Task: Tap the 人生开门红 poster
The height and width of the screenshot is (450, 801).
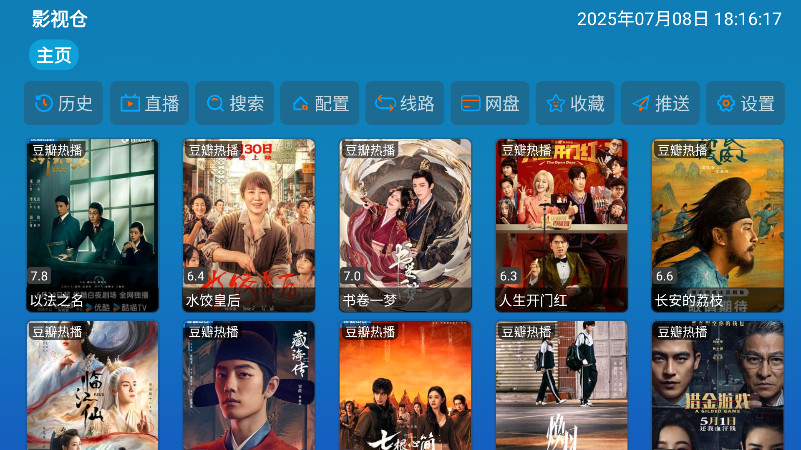Action: click(562, 225)
